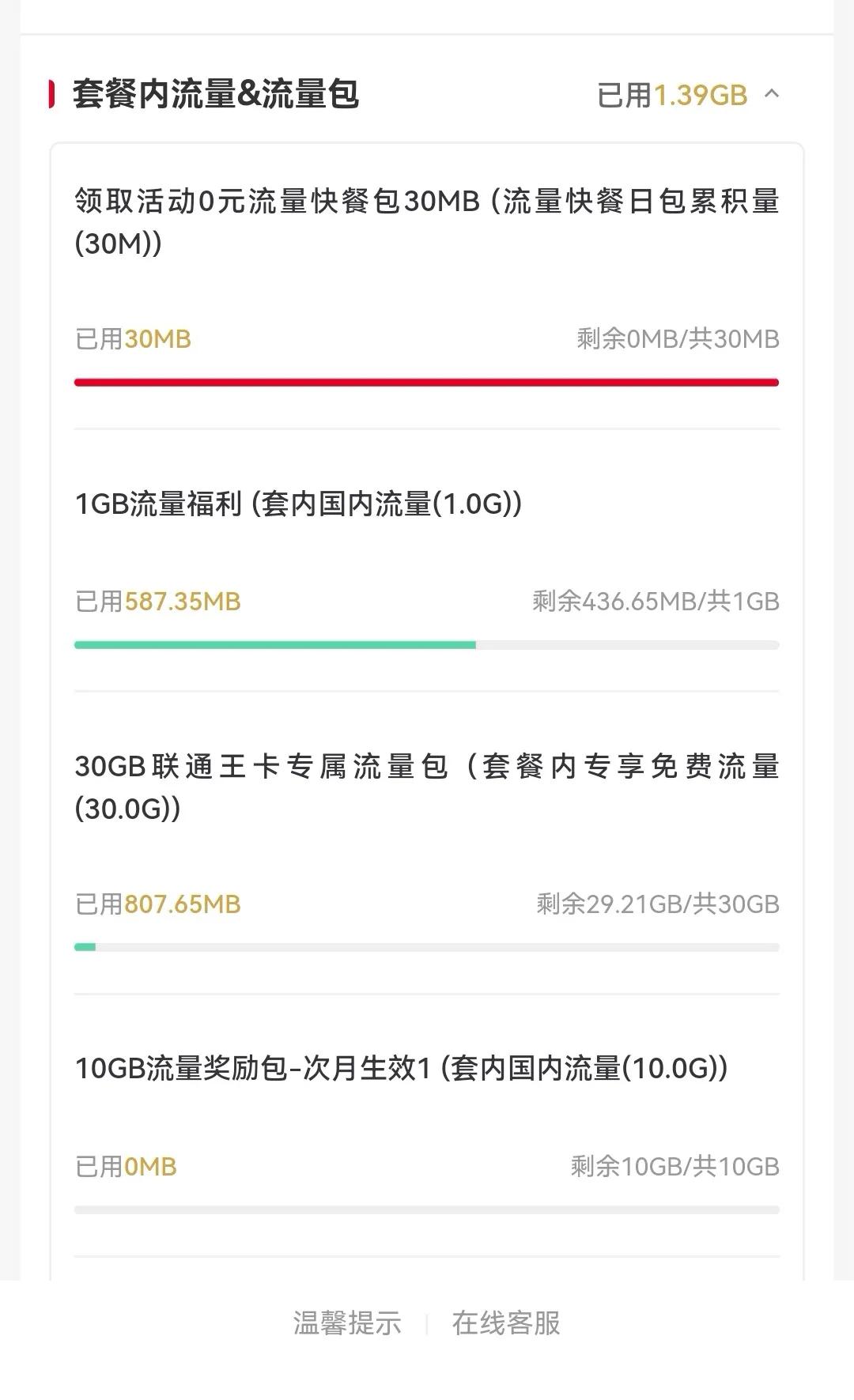Click the 已用587.35MB usage text
The image size is (854, 1400).
[x=157, y=602]
